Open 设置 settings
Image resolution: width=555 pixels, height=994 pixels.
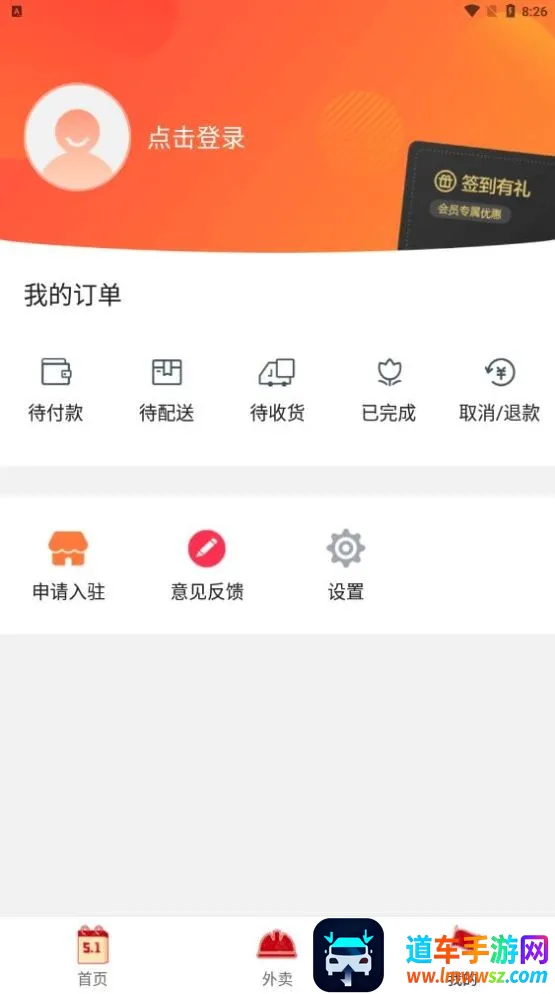tap(346, 565)
